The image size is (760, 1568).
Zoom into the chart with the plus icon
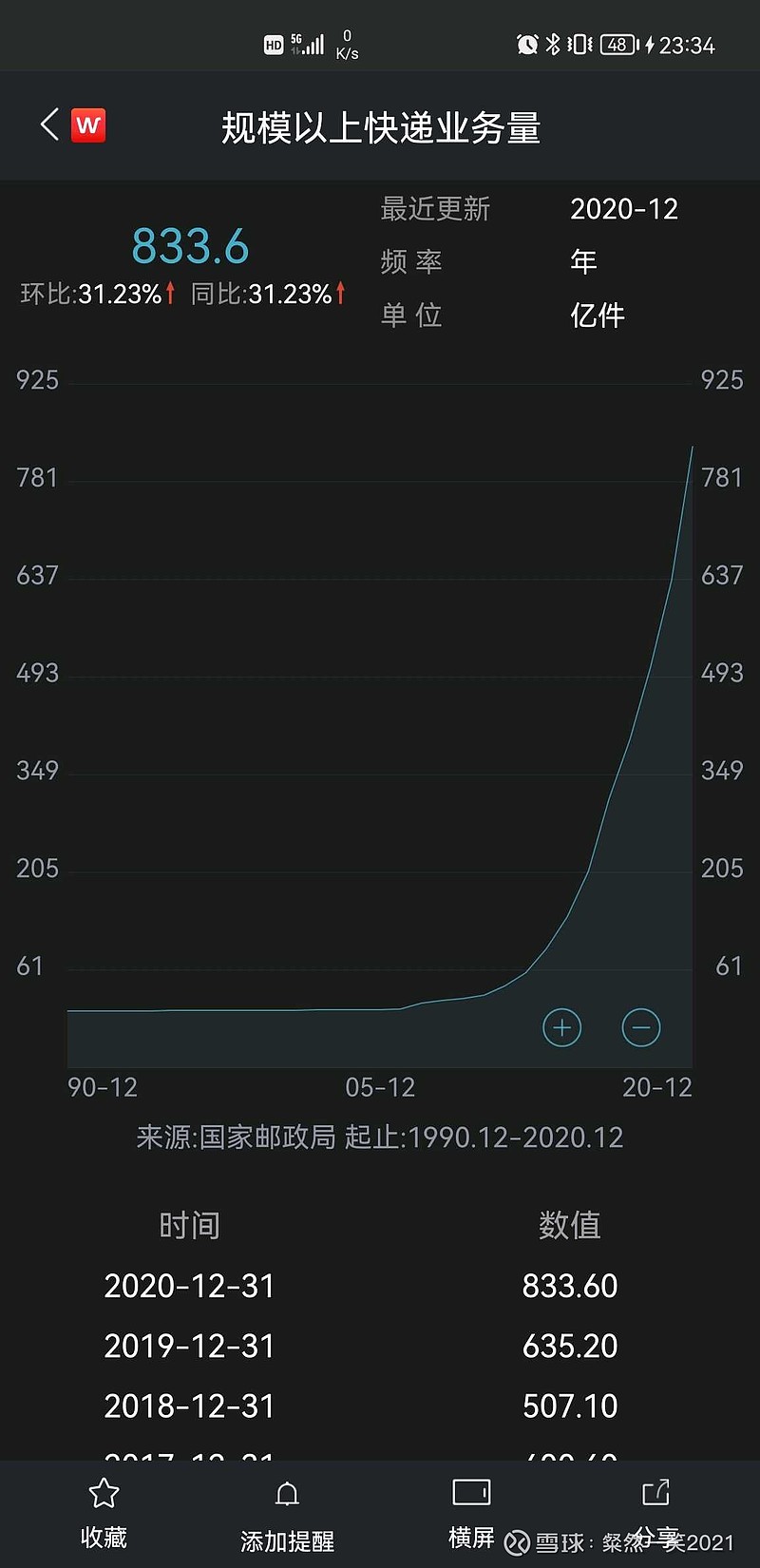561,1027
